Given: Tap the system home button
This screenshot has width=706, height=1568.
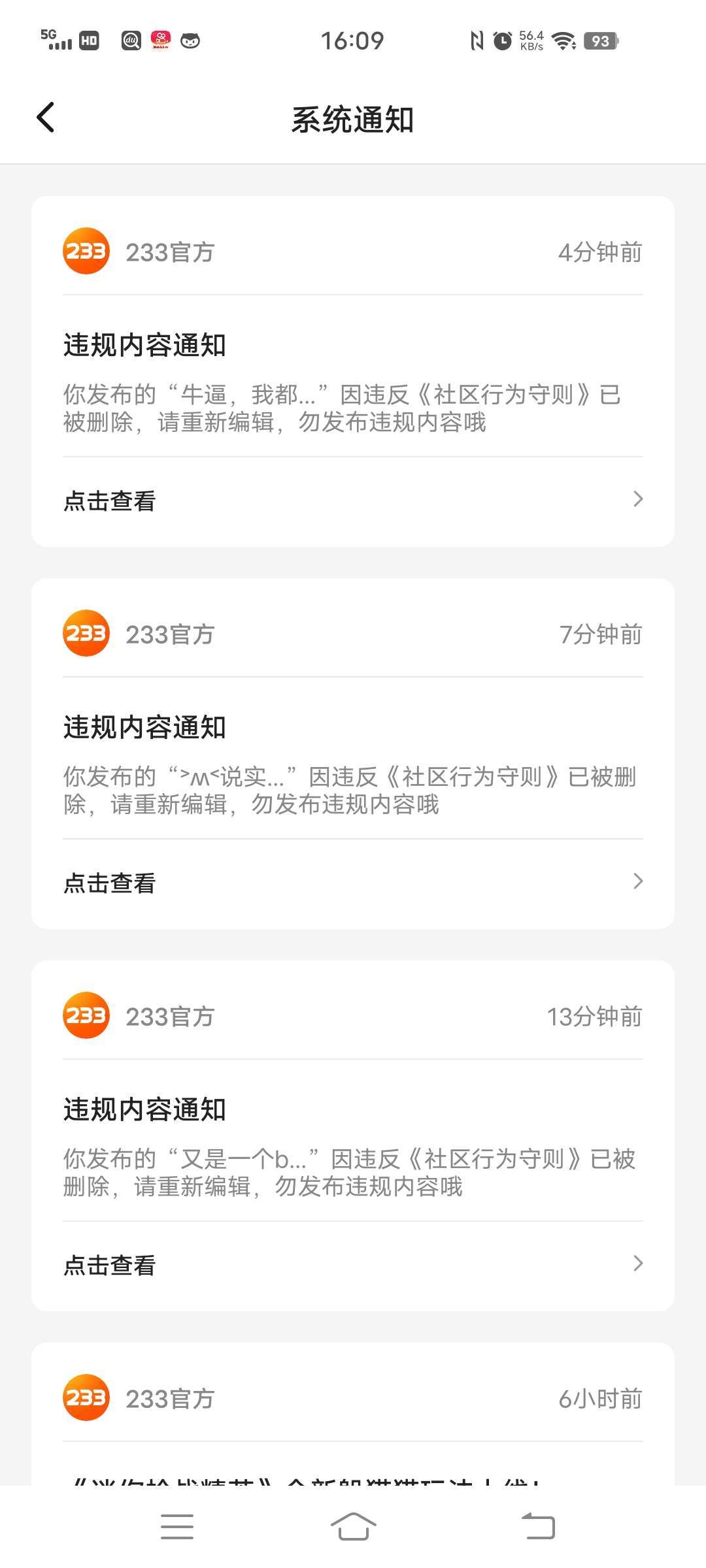Looking at the screenshot, I should pyautogui.click(x=353, y=1526).
